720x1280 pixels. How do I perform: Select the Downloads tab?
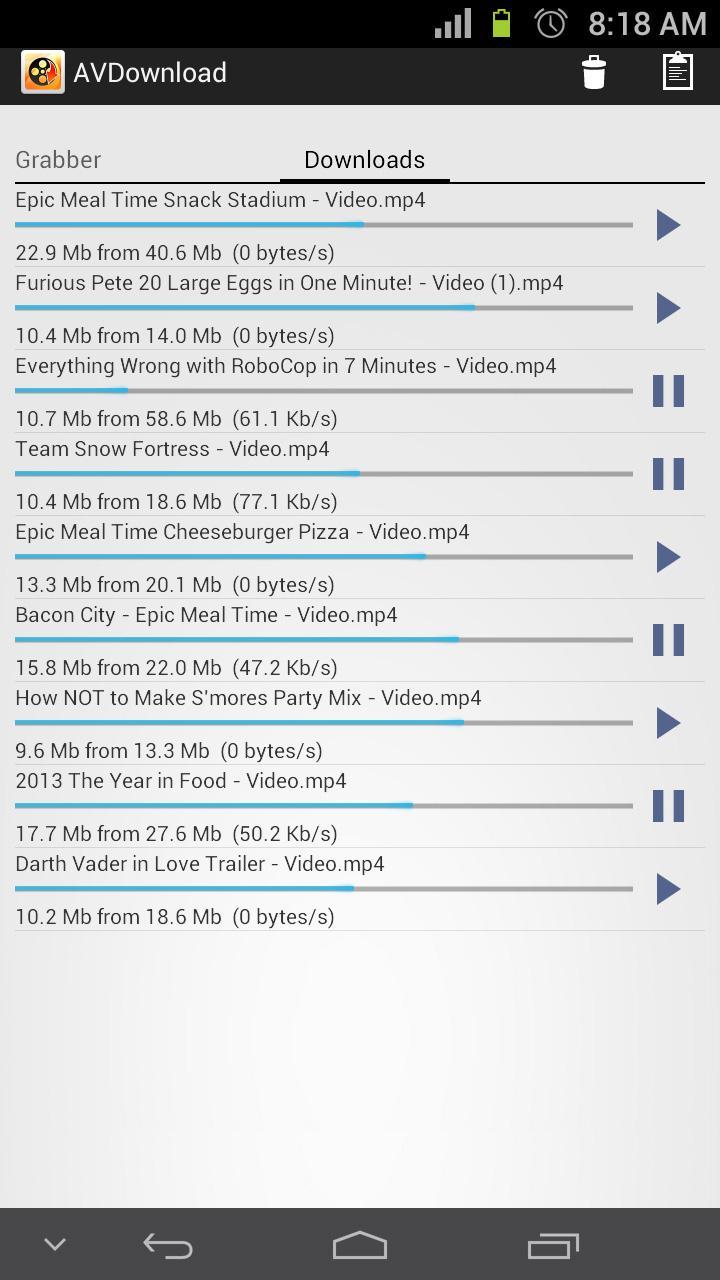pos(364,159)
